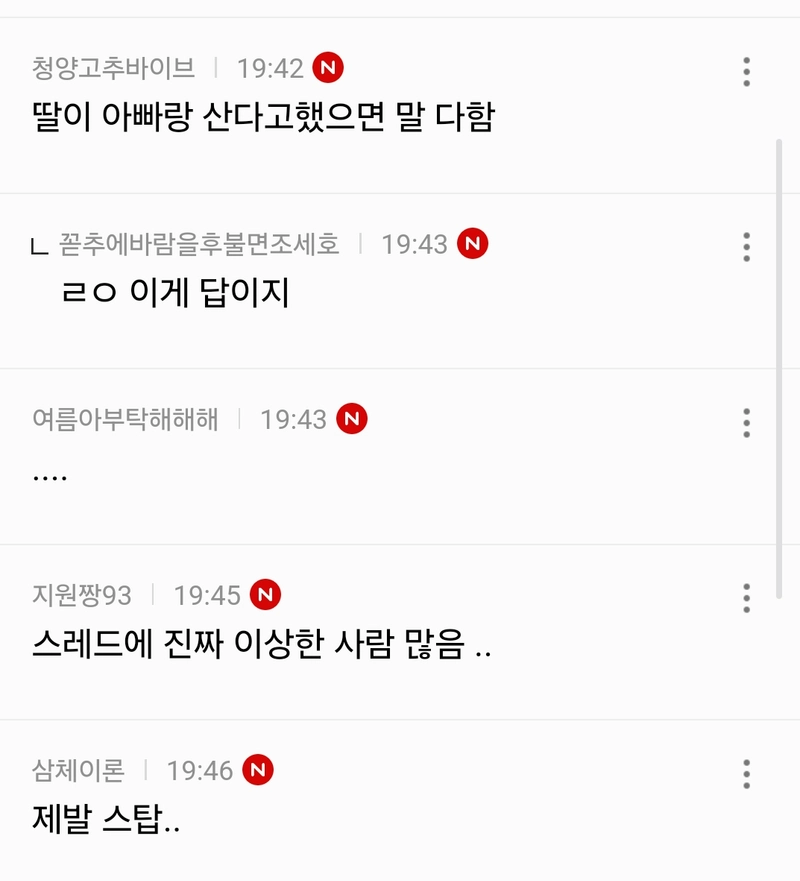Screen dimensions: 800x881
Task: Open overflow menu on 청양고추바이브's comment
Action: pos(746,72)
